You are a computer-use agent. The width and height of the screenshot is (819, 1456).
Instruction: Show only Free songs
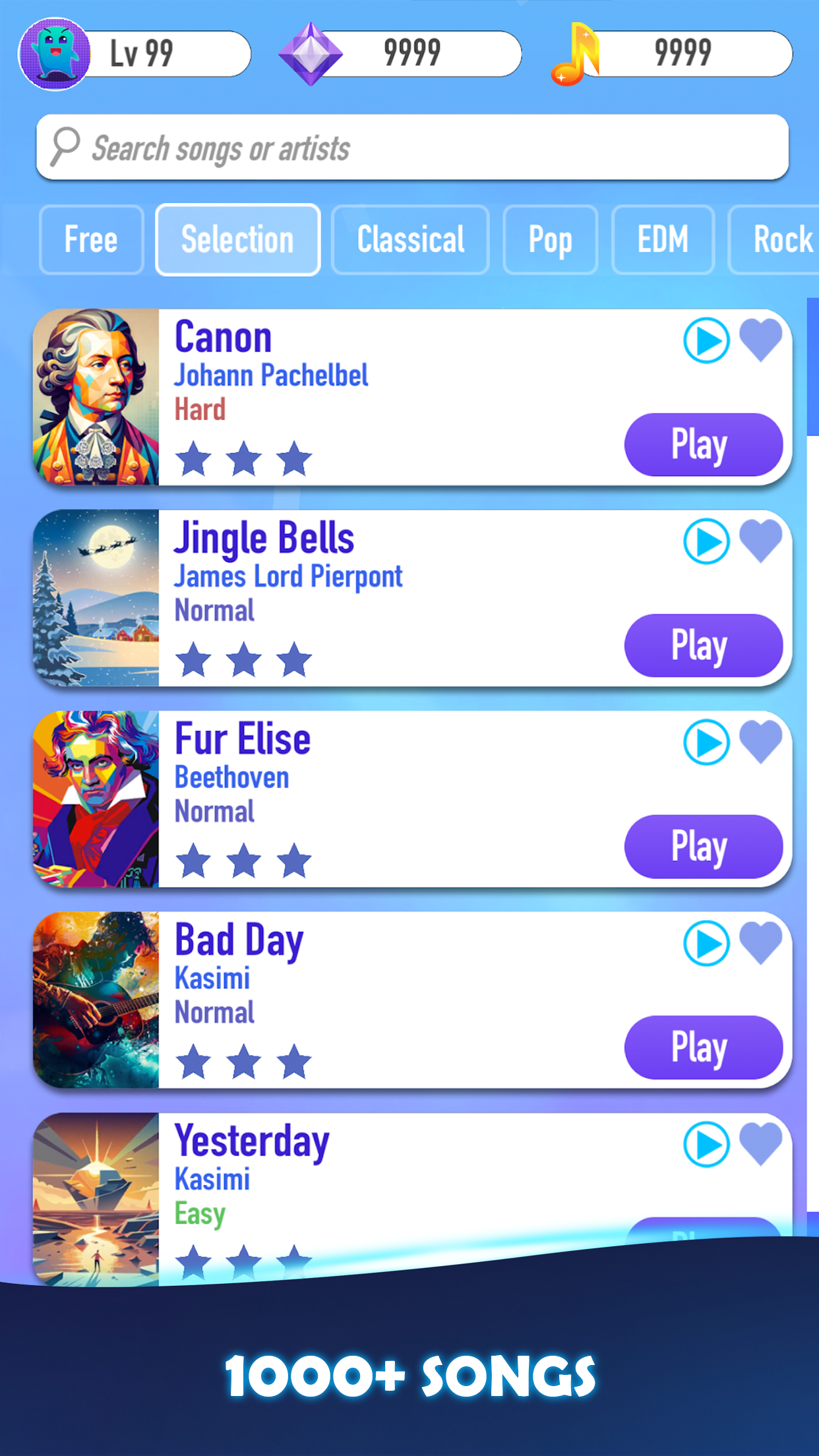tap(91, 239)
